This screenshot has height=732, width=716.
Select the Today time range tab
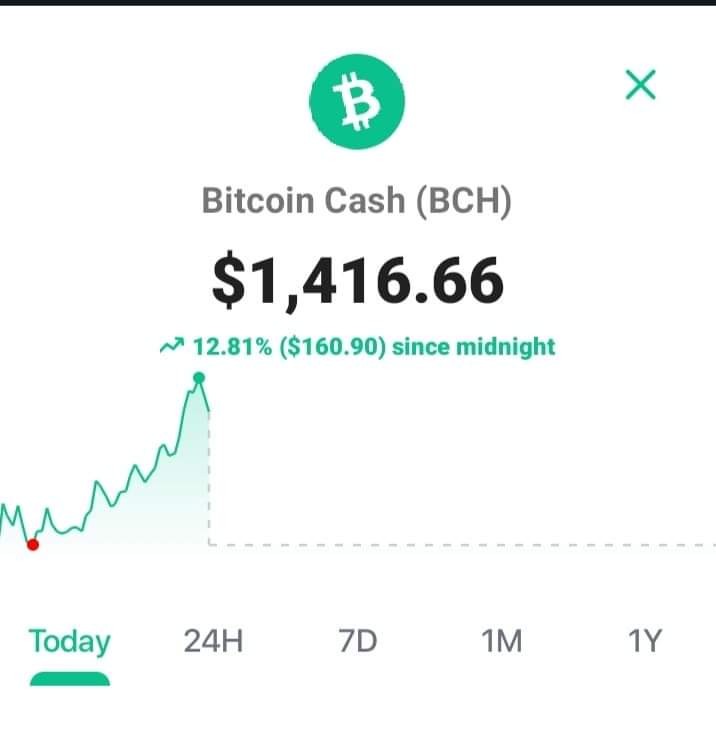tap(70, 642)
